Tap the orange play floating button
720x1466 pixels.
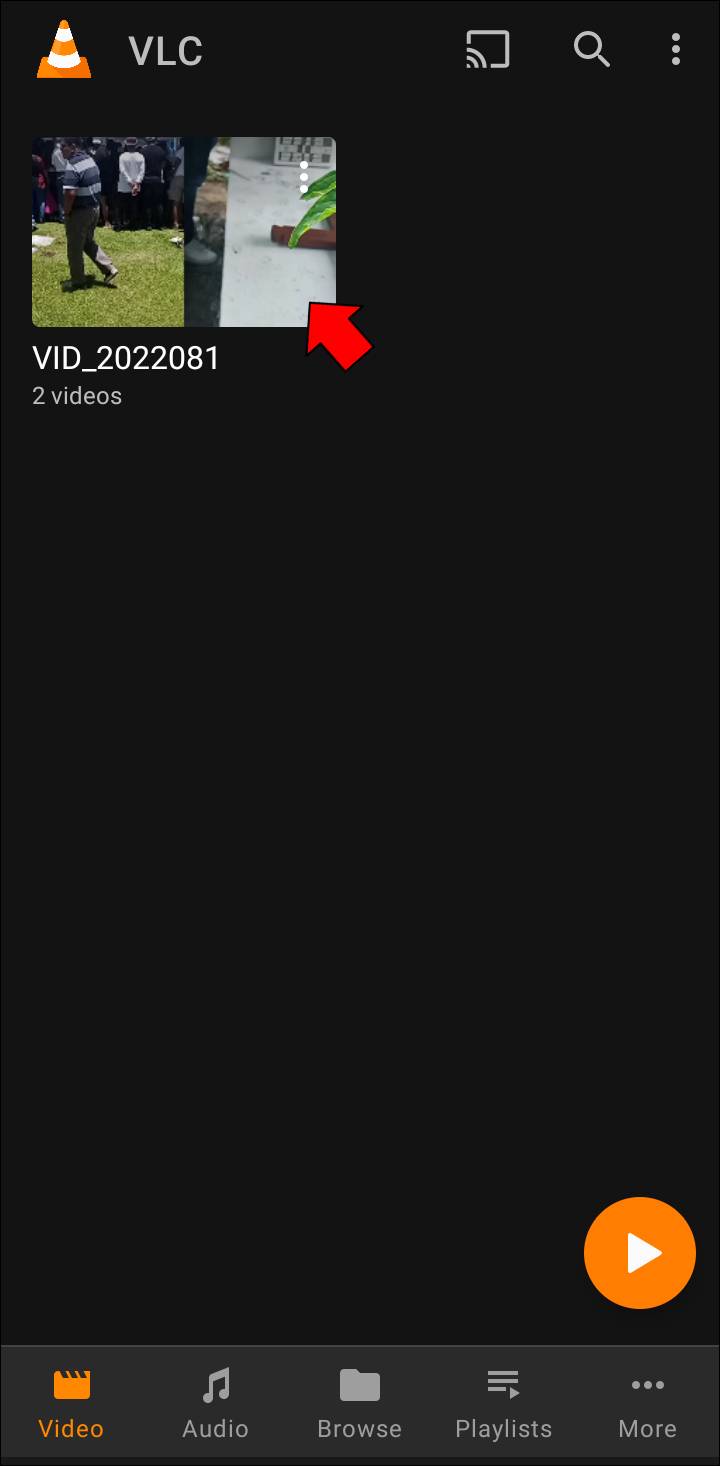(x=639, y=1253)
